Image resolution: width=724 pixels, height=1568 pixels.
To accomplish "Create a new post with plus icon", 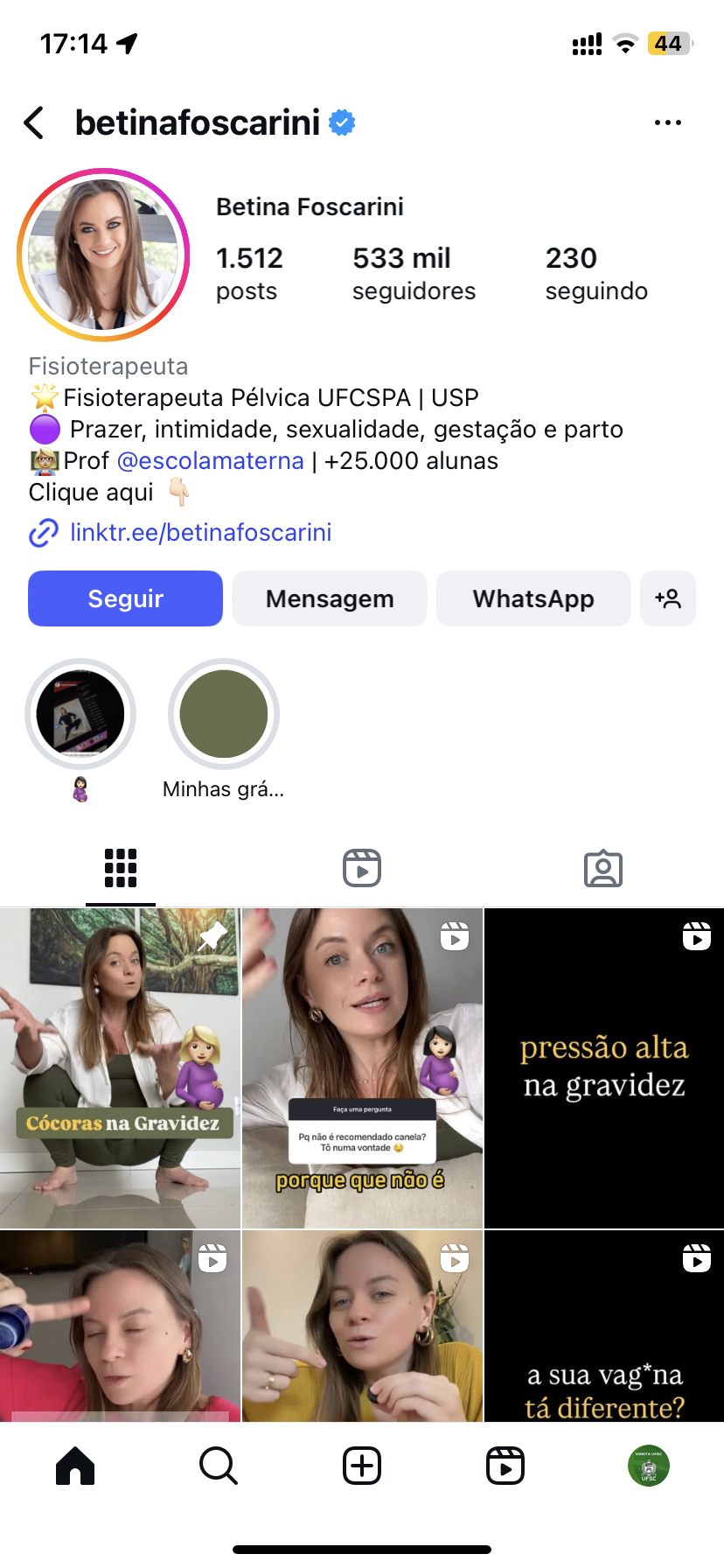I will pyautogui.click(x=362, y=1466).
